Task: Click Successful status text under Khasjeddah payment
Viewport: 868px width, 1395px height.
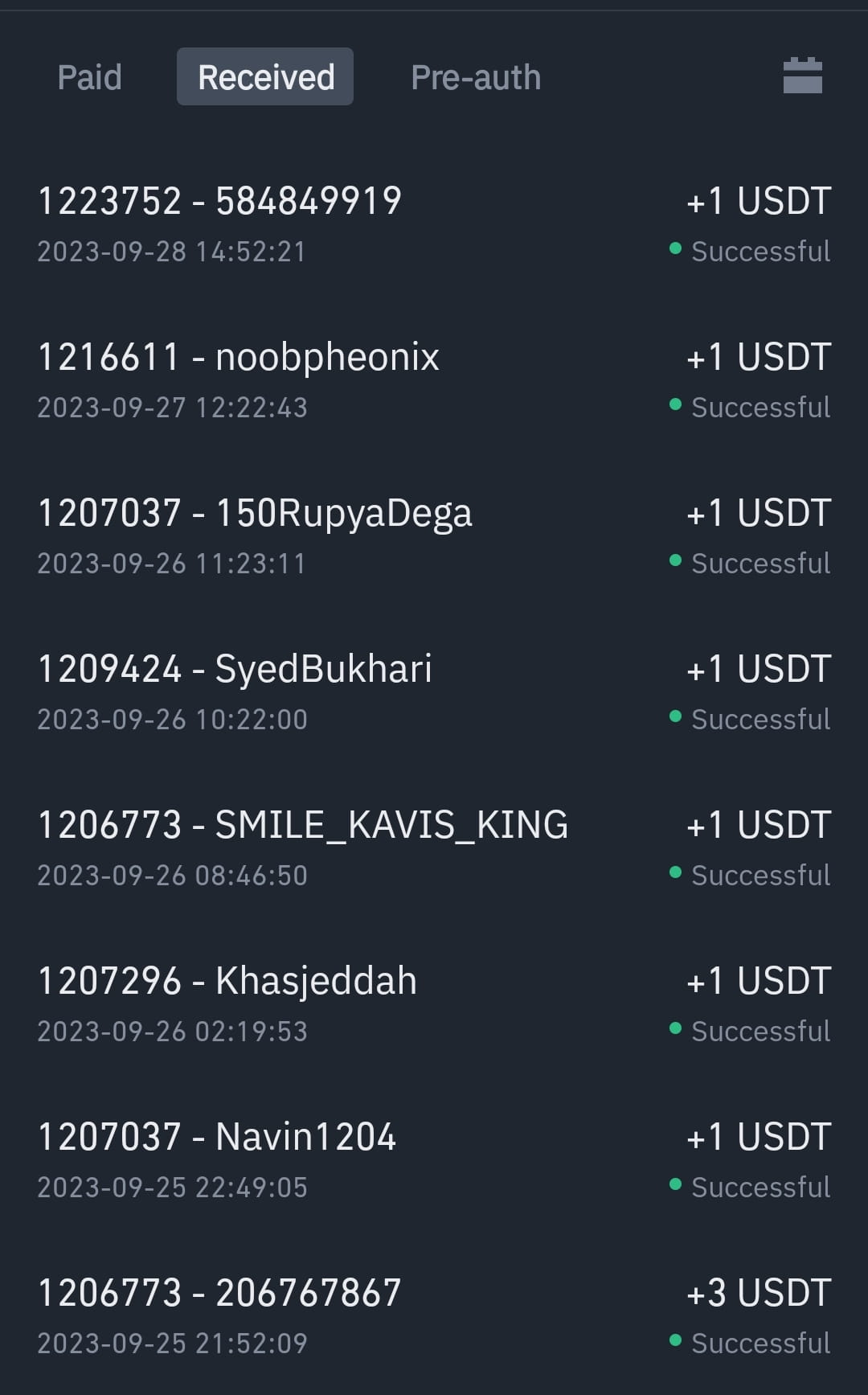Action: click(x=759, y=1031)
